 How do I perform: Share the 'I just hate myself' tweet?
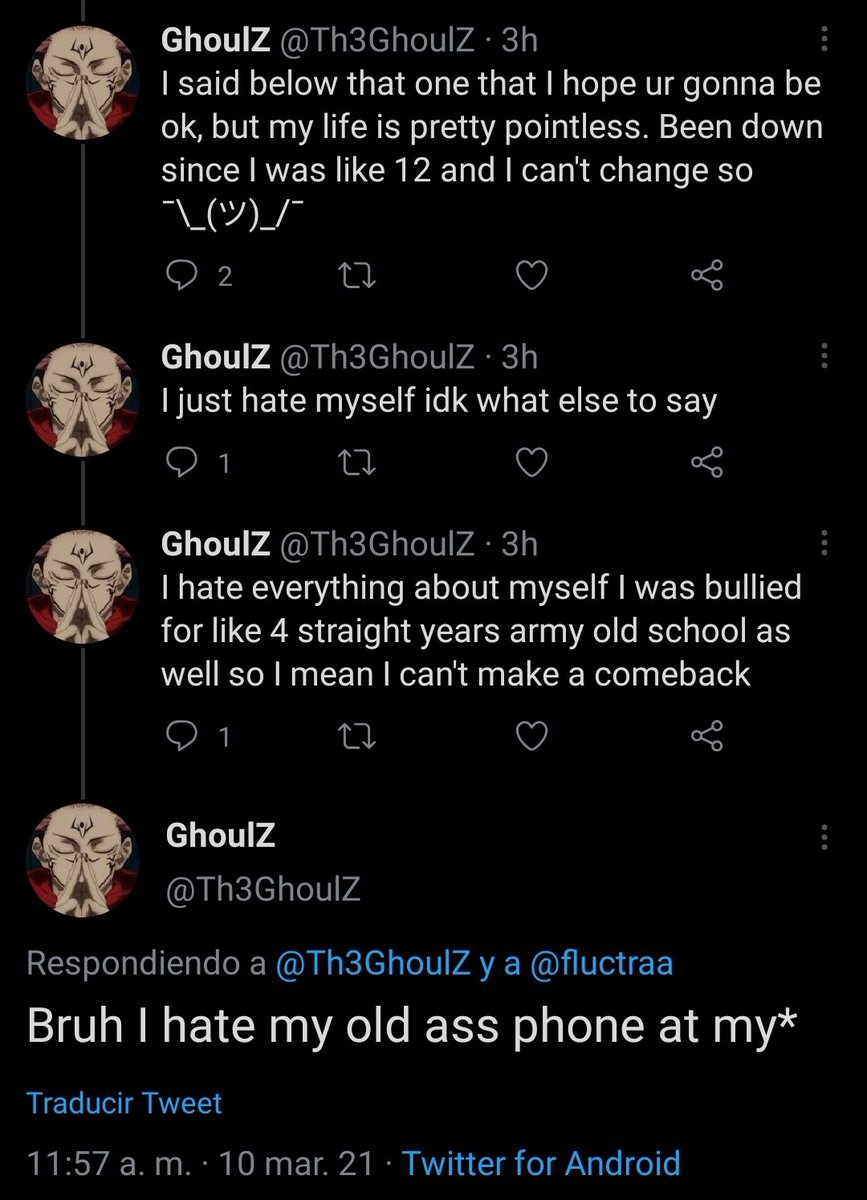pyautogui.click(x=706, y=462)
